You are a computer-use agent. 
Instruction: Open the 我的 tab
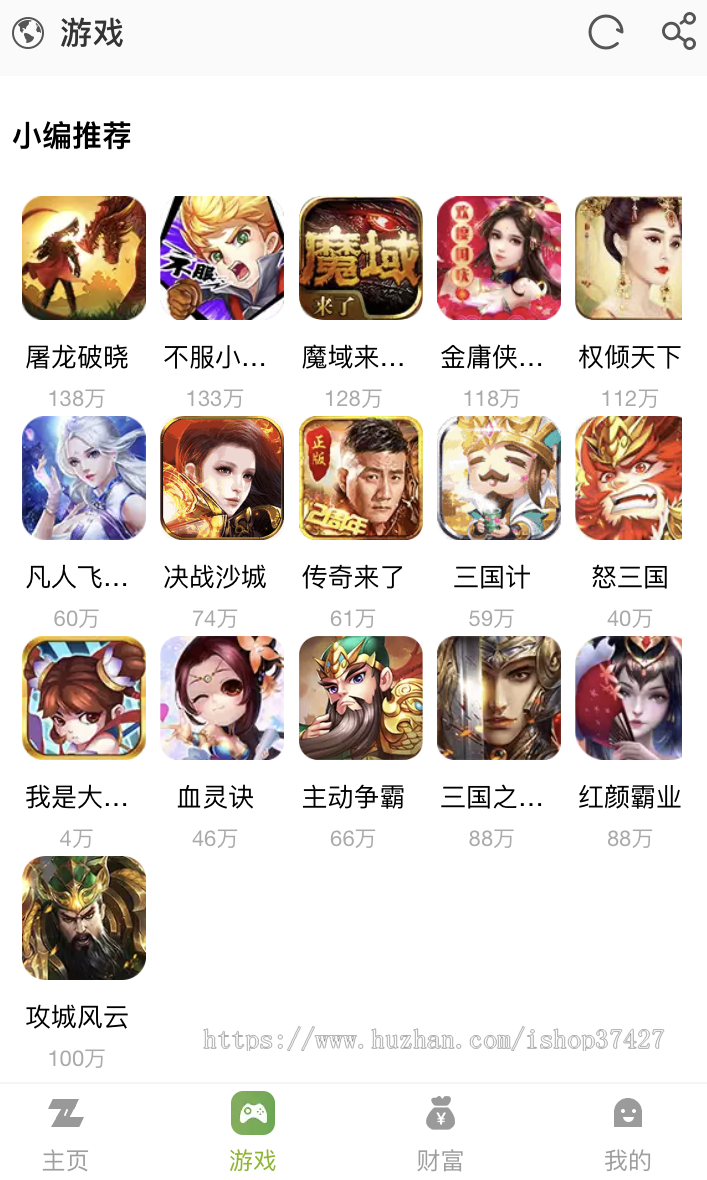(627, 1132)
